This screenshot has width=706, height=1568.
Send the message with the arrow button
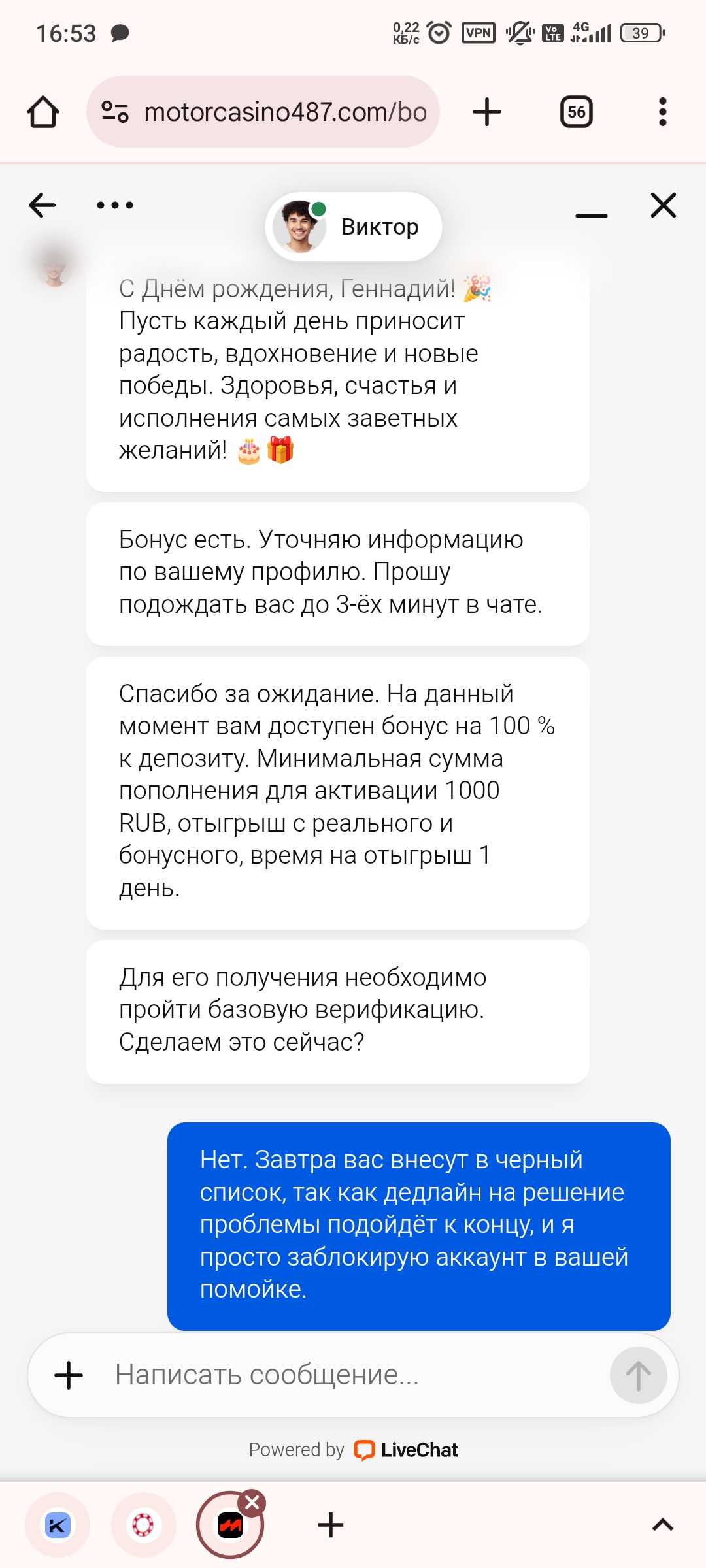[638, 1375]
